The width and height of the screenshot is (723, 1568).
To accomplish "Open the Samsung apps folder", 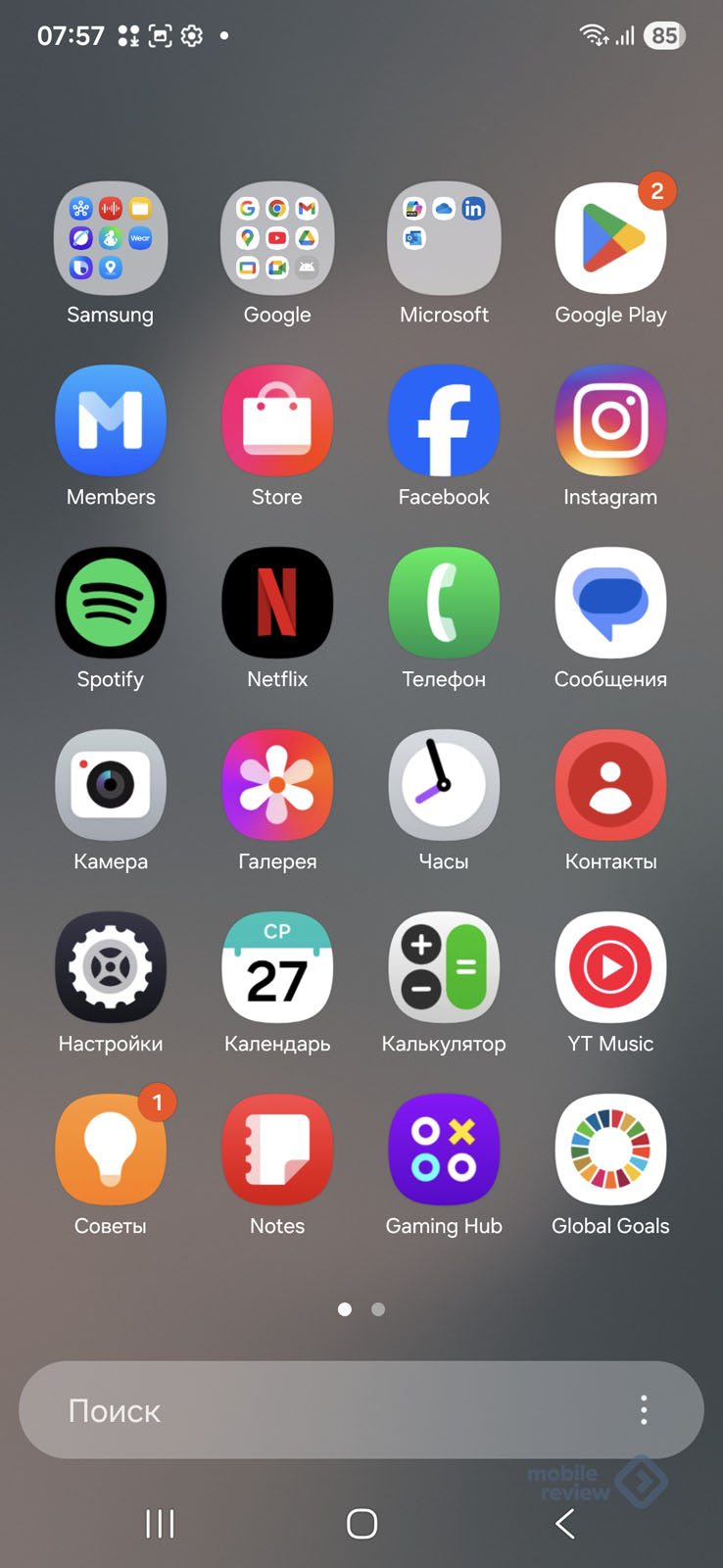I will pyautogui.click(x=111, y=239).
